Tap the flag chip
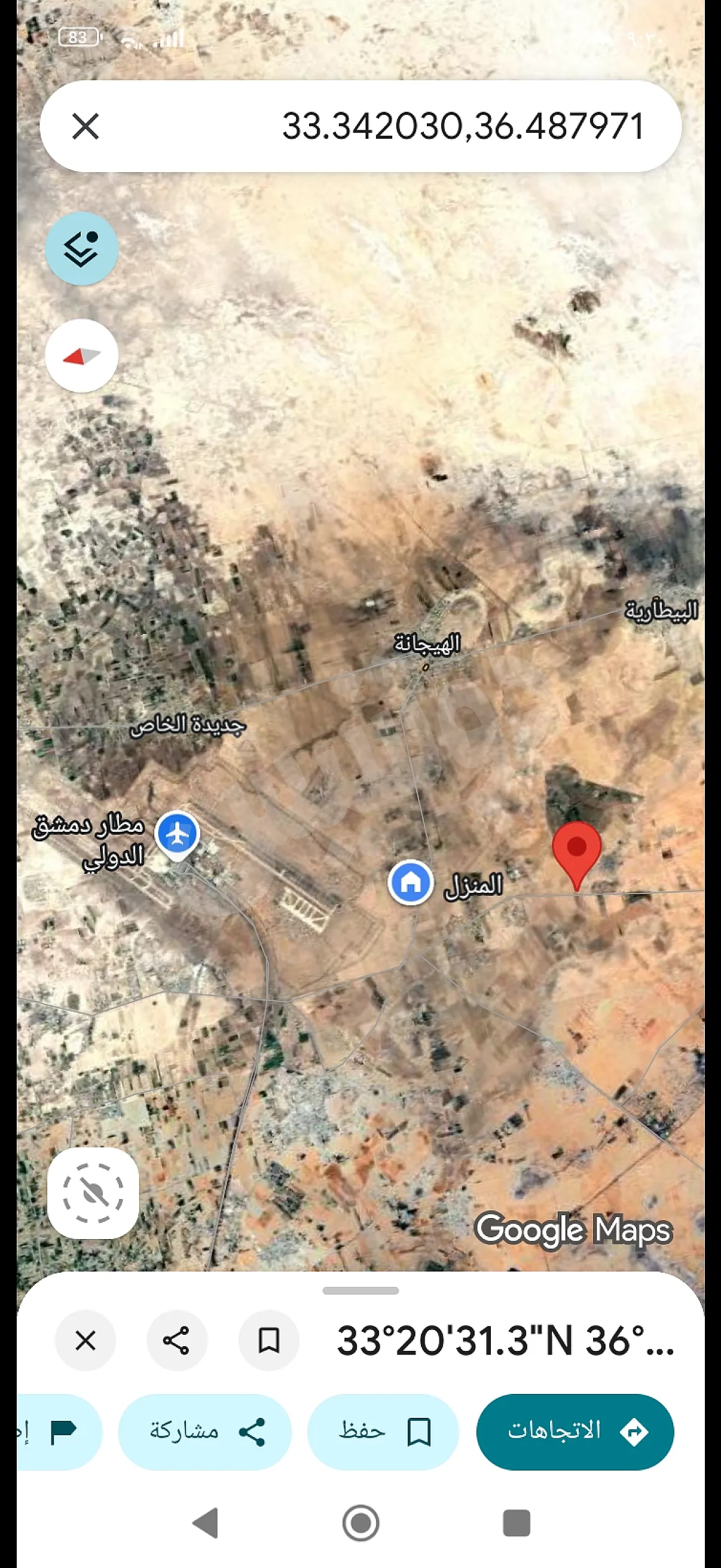This screenshot has width=721, height=1568. point(60,1432)
